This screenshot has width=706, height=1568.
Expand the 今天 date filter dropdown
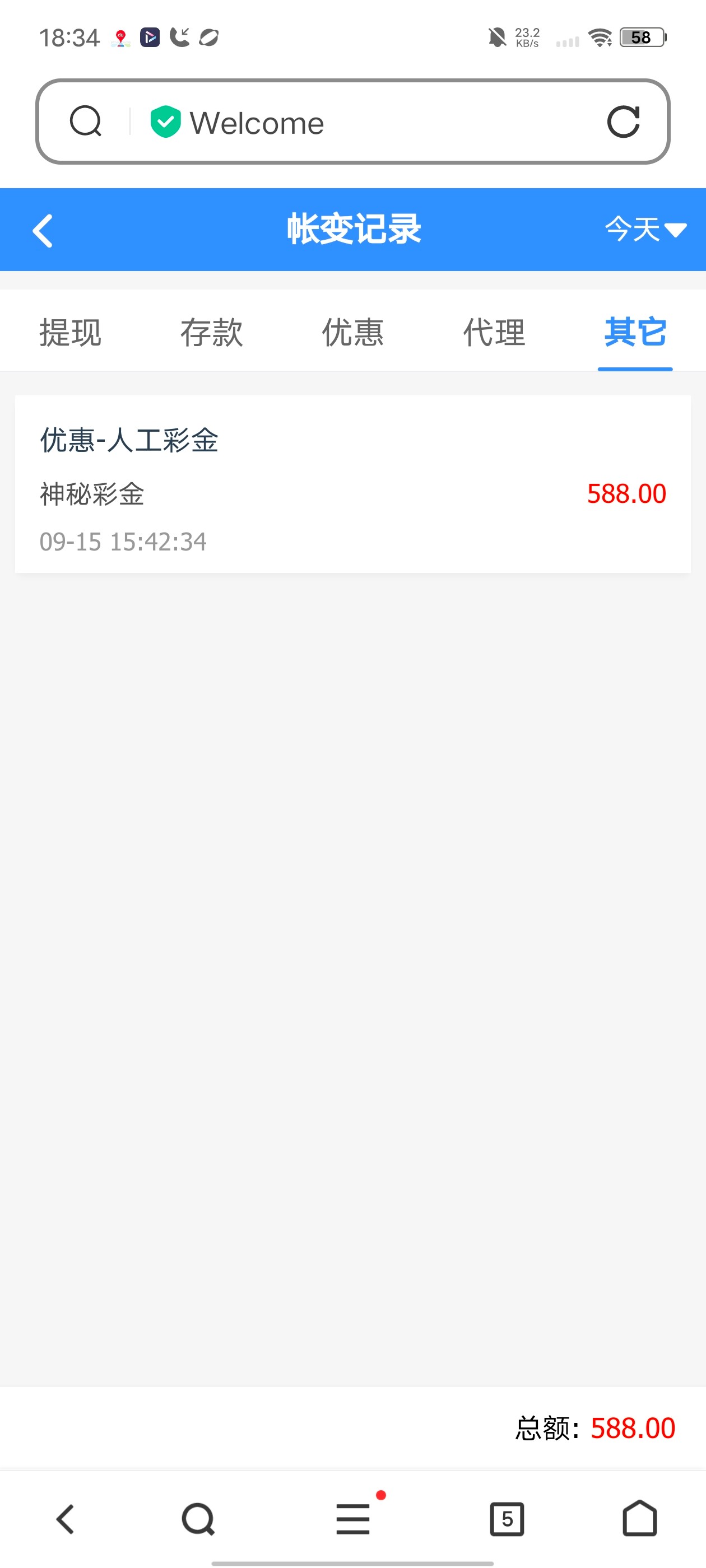[644, 230]
